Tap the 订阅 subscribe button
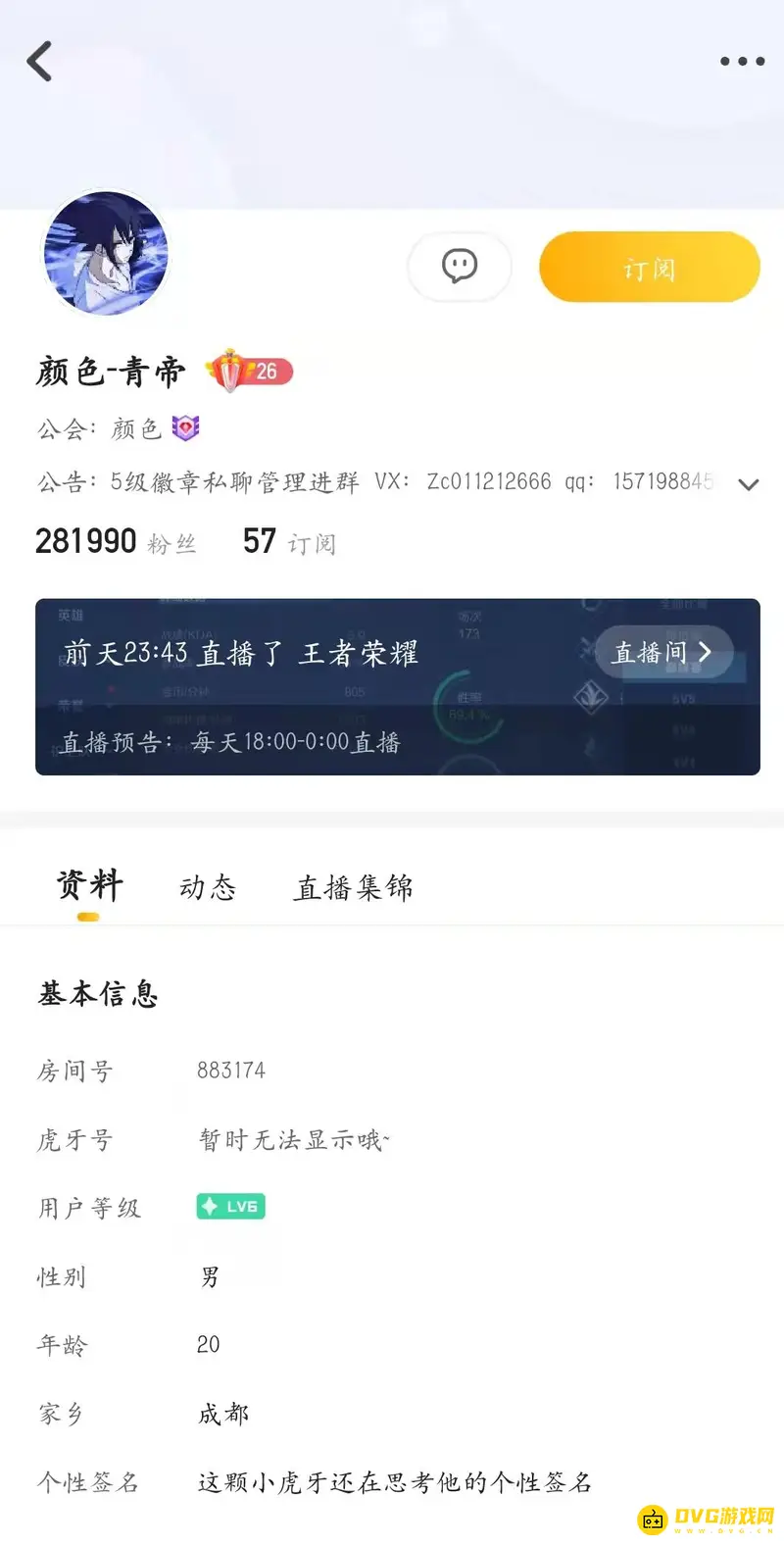 pos(649,267)
